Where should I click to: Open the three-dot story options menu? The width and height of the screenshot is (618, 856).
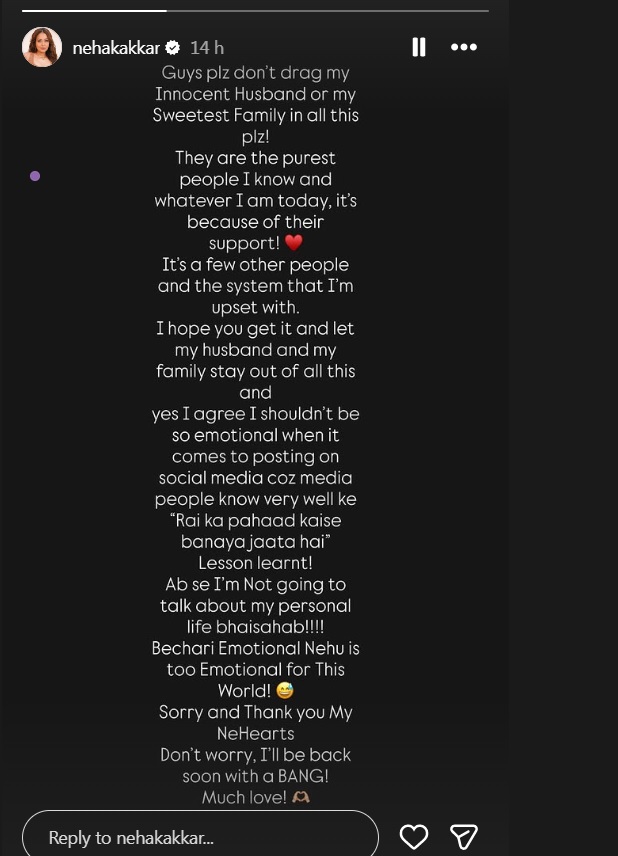point(464,47)
